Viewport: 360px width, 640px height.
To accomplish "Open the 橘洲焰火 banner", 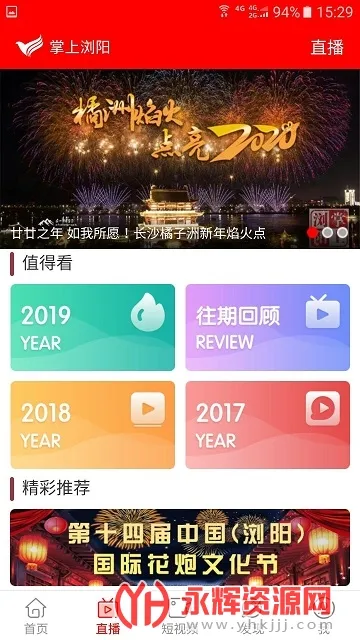I will tap(180, 159).
